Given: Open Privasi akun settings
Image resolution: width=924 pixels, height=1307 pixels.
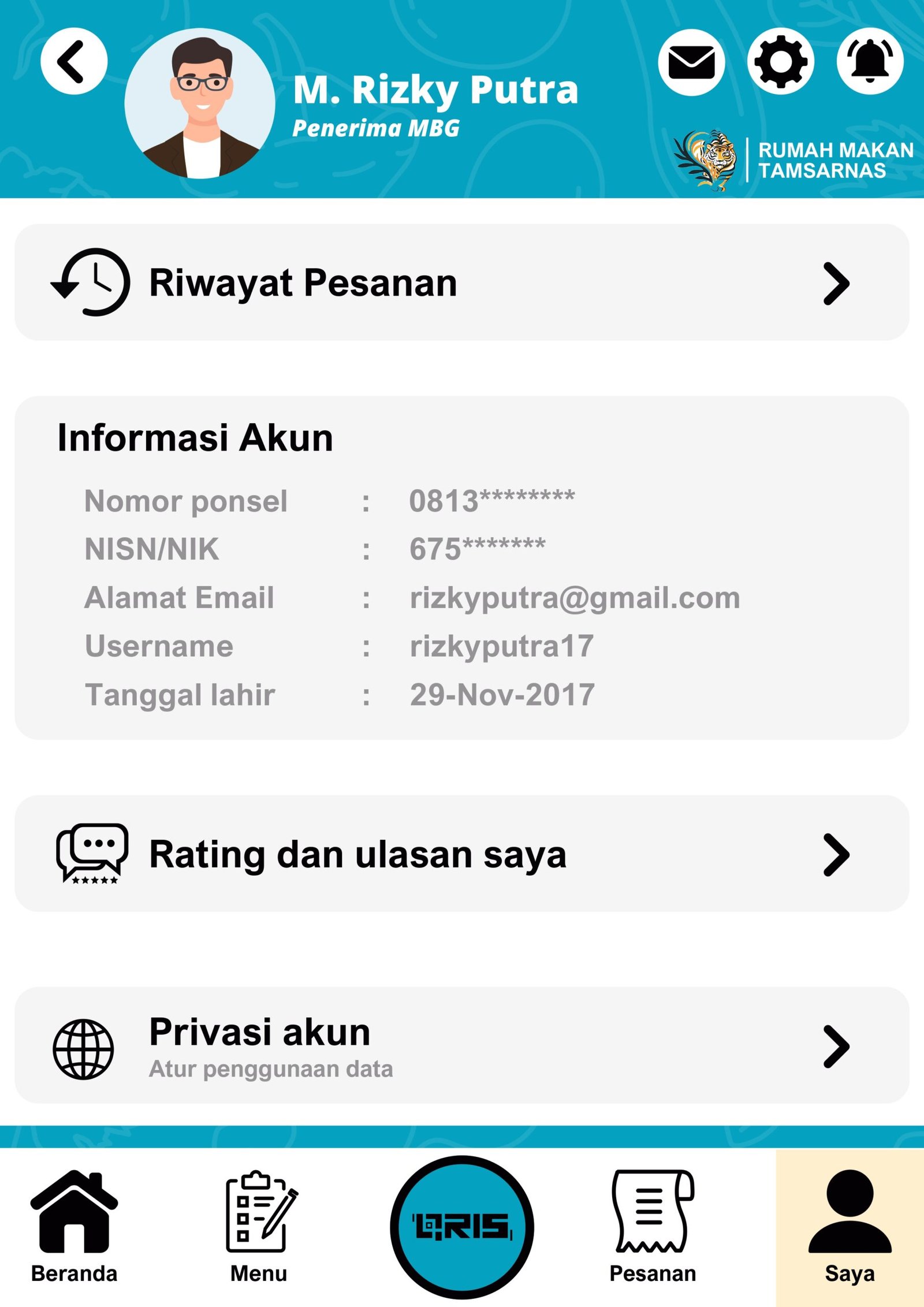Looking at the screenshot, I should tap(462, 1045).
